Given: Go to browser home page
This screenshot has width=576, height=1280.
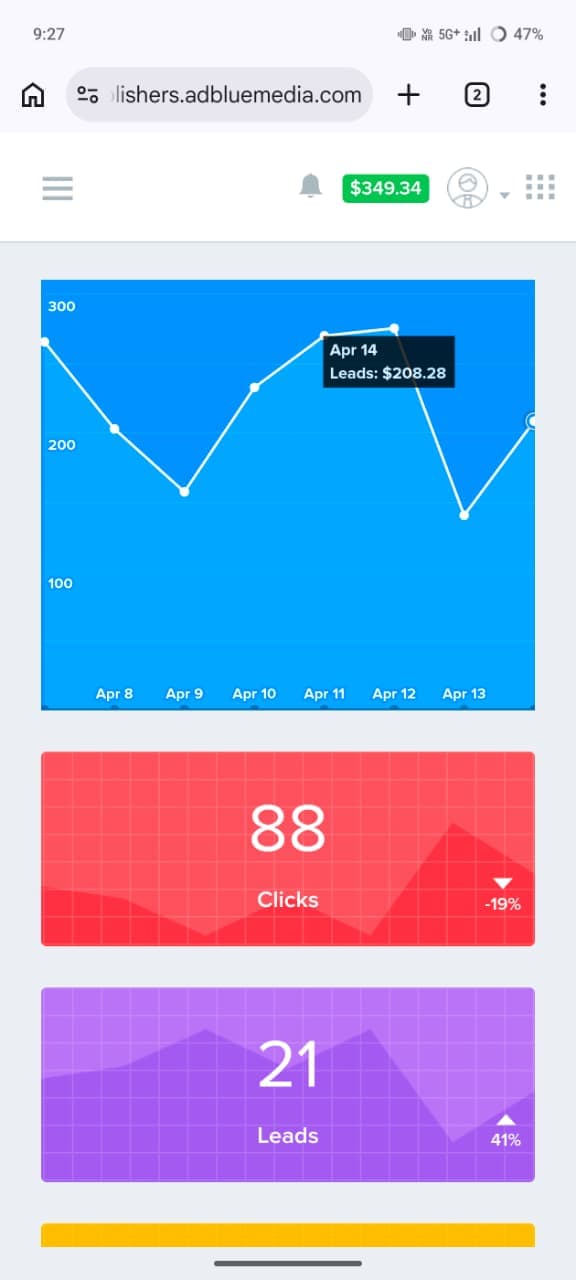Looking at the screenshot, I should (x=33, y=95).
